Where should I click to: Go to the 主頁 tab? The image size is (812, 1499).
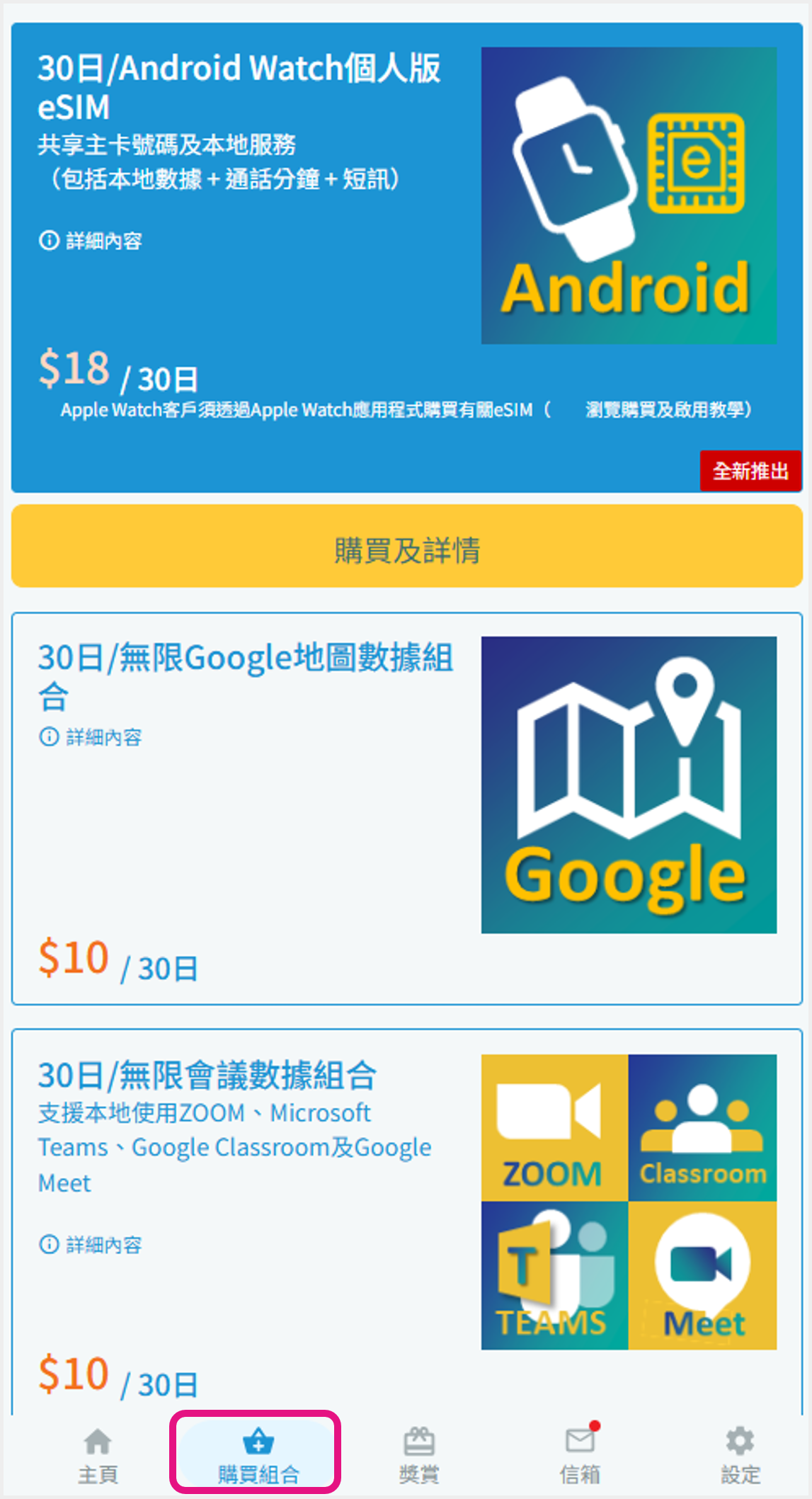[98, 1457]
